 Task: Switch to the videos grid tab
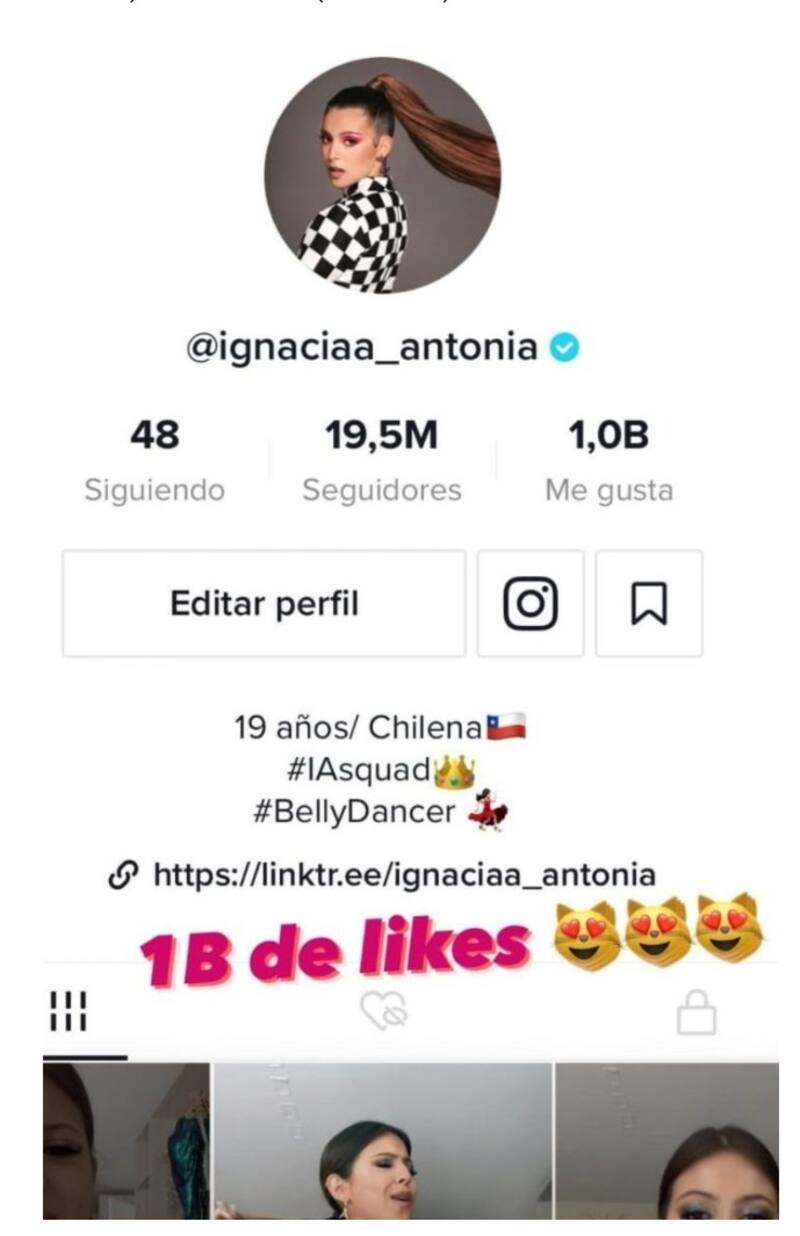pos(68,1011)
